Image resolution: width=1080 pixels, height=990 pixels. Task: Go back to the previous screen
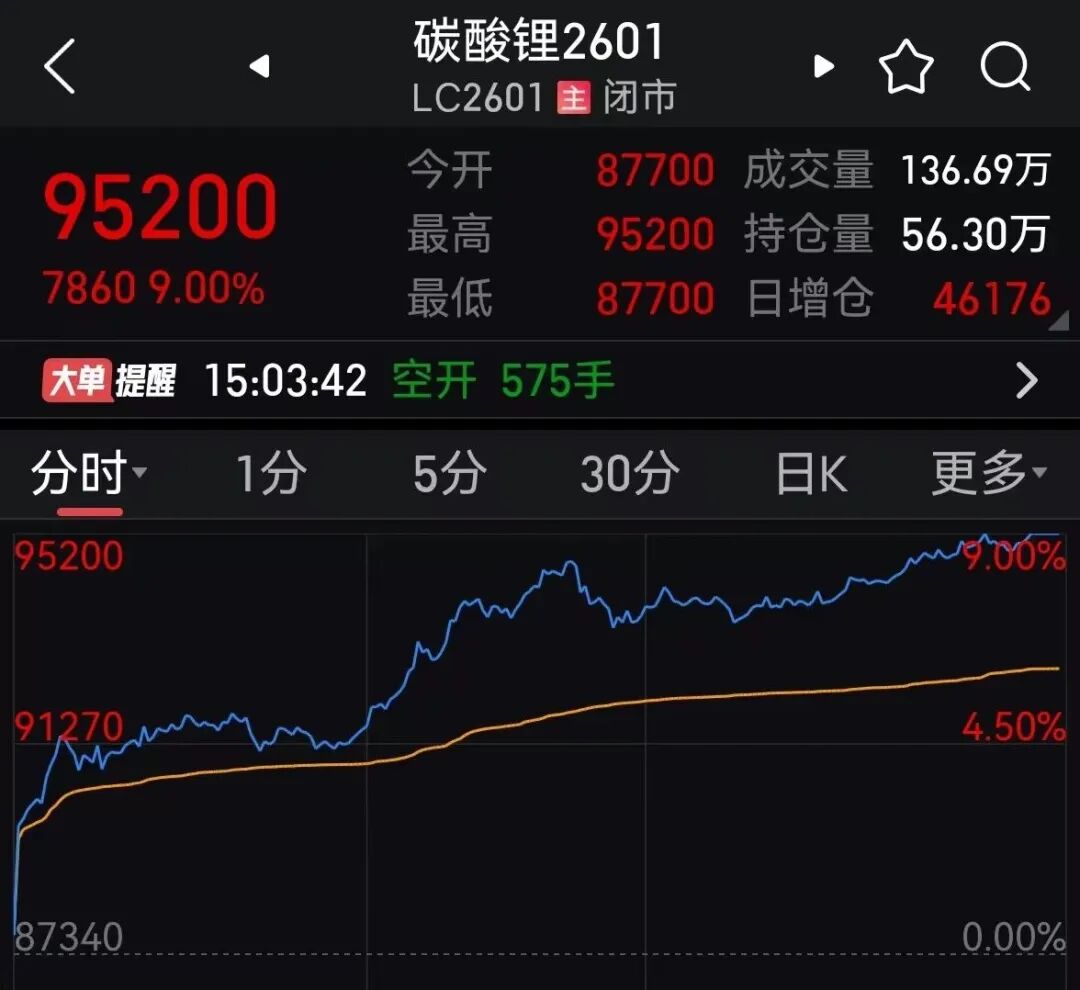[60, 68]
